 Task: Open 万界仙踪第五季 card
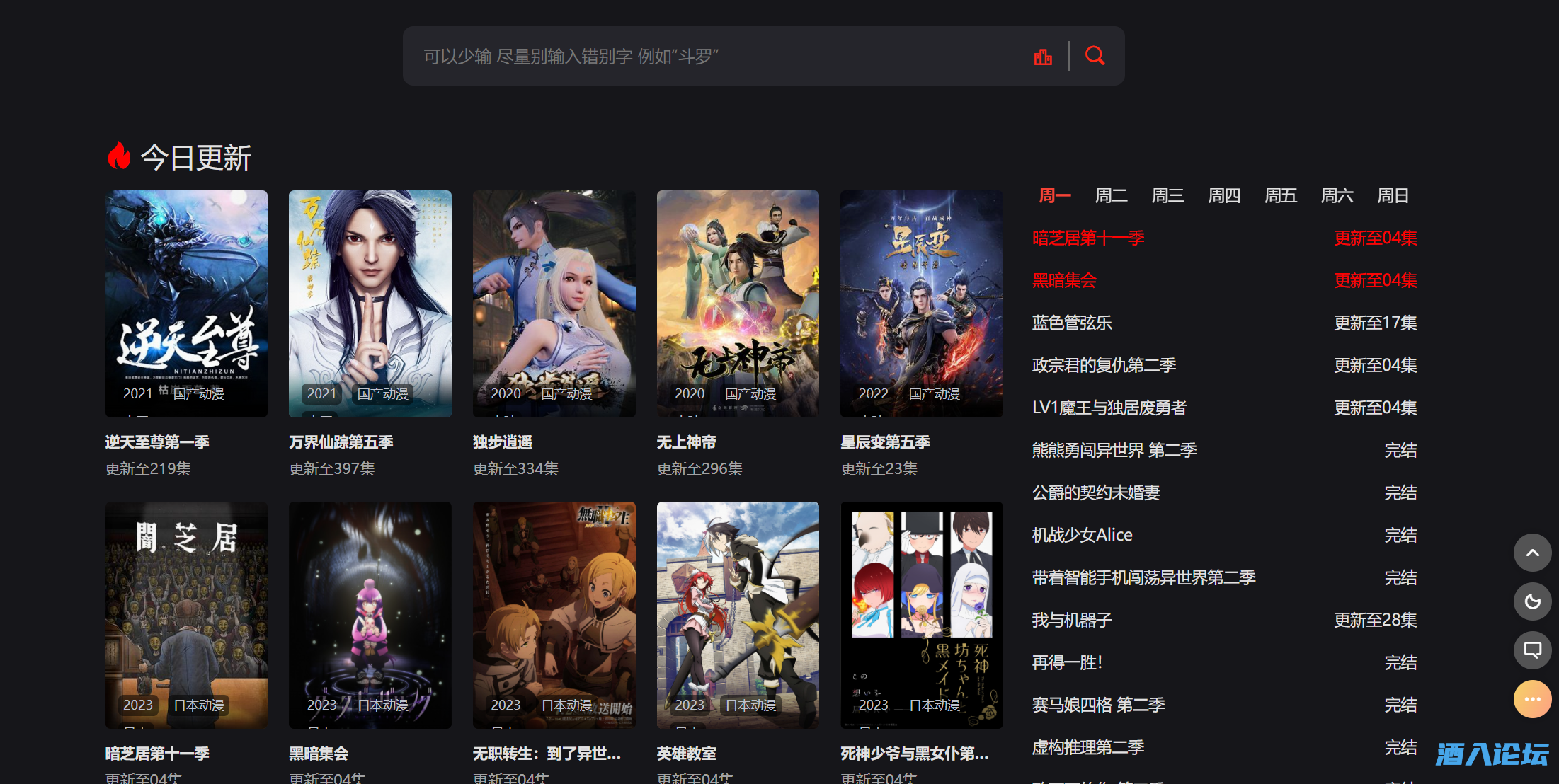[x=370, y=304]
